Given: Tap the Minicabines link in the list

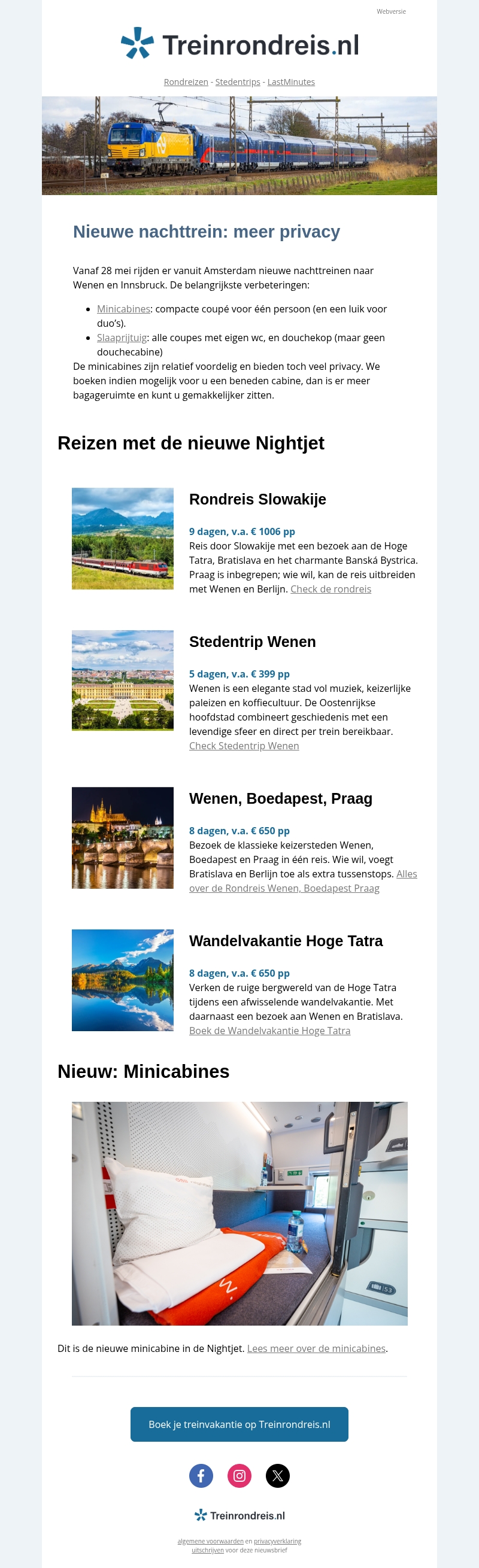Looking at the screenshot, I should [x=123, y=309].
